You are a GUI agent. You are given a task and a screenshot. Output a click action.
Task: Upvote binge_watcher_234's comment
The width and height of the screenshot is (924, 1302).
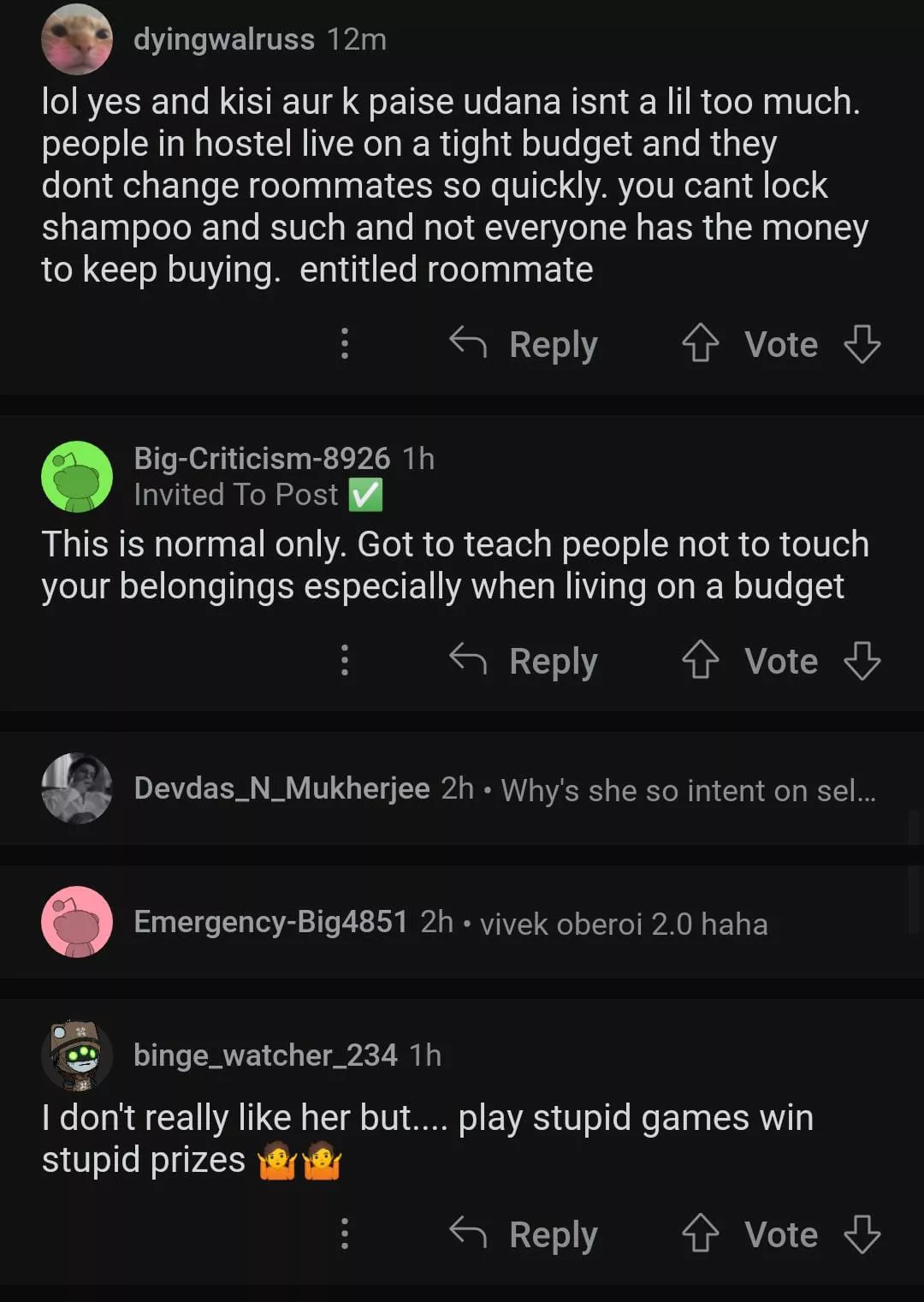pyautogui.click(x=700, y=1234)
